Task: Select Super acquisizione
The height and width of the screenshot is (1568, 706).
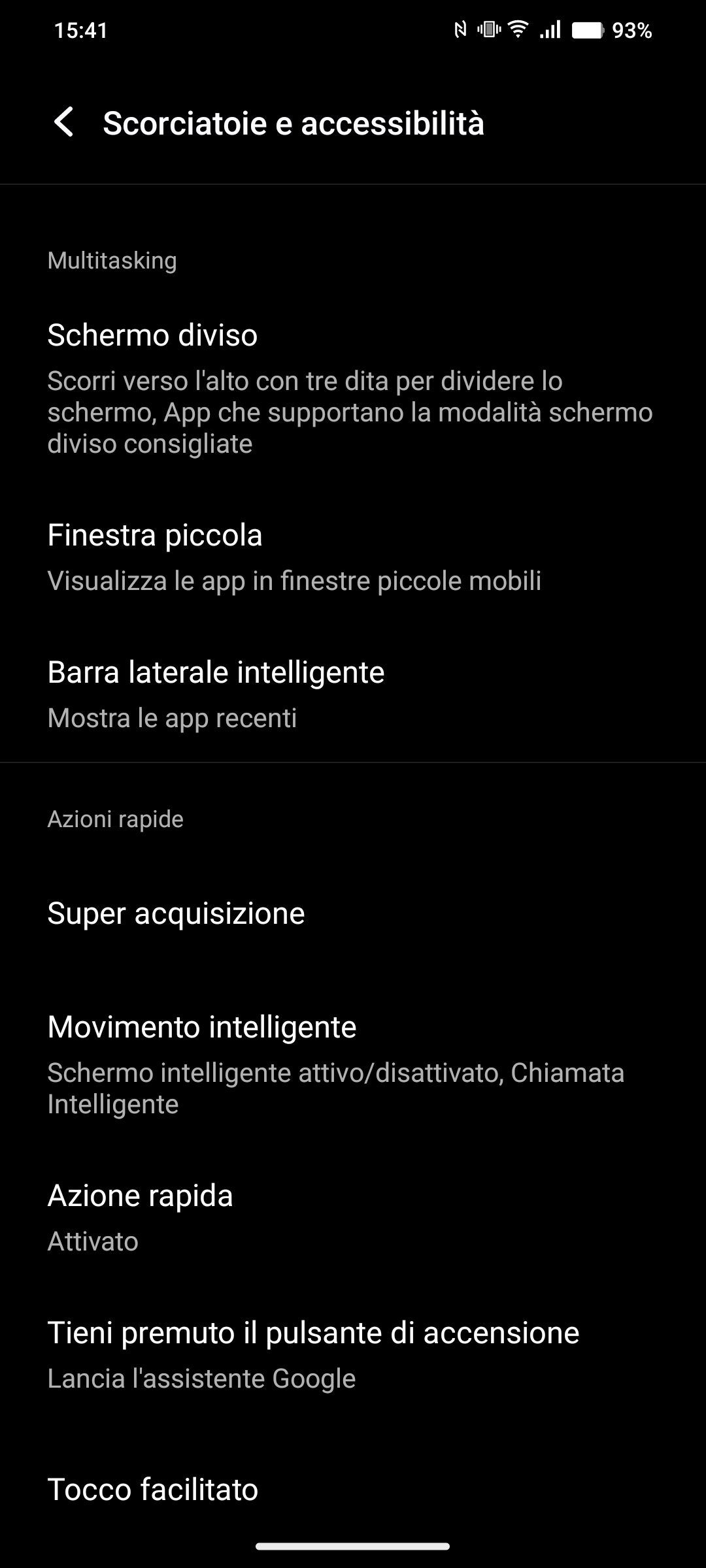Action: (x=353, y=913)
